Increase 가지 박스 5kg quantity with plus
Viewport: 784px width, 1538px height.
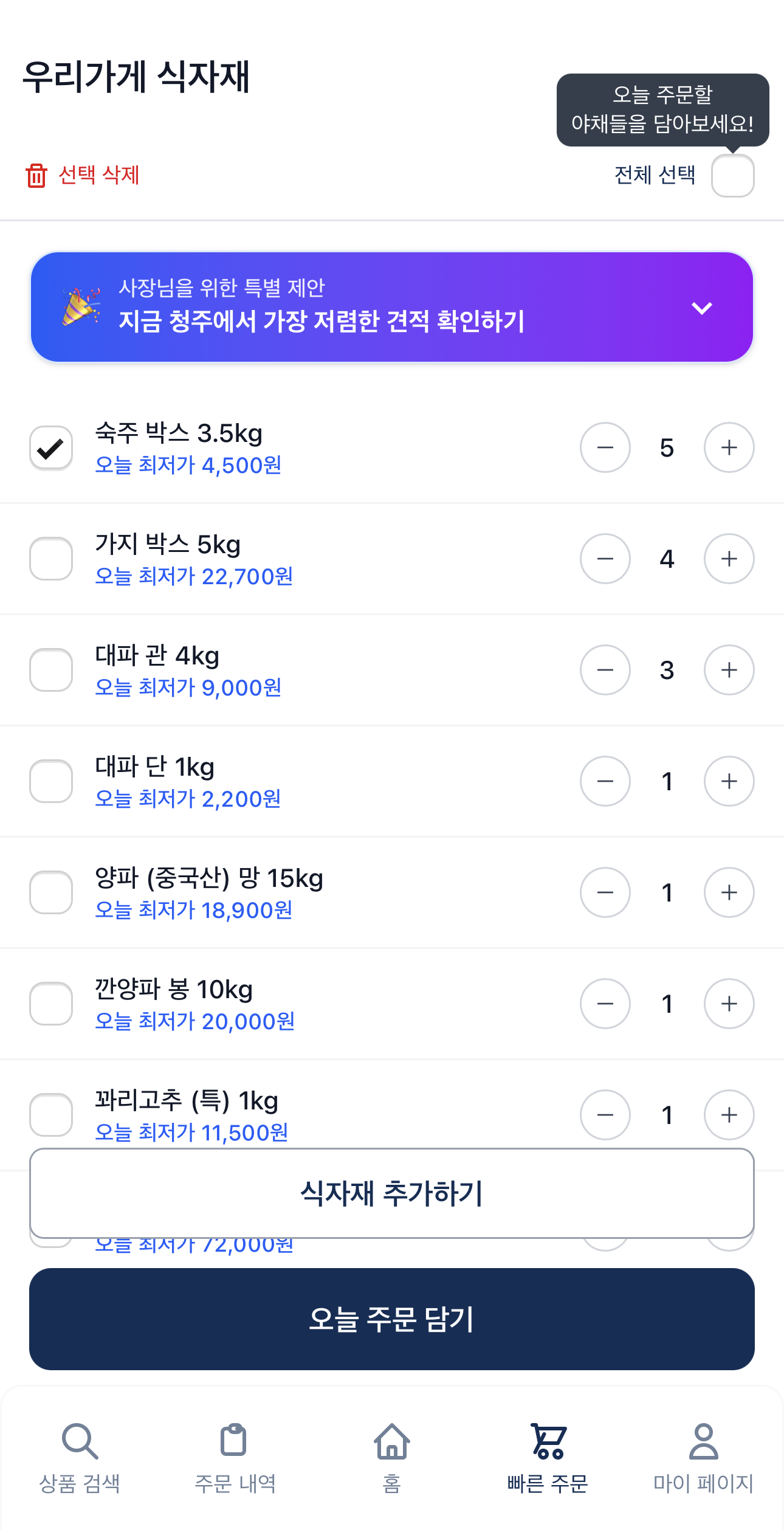pyautogui.click(x=729, y=559)
